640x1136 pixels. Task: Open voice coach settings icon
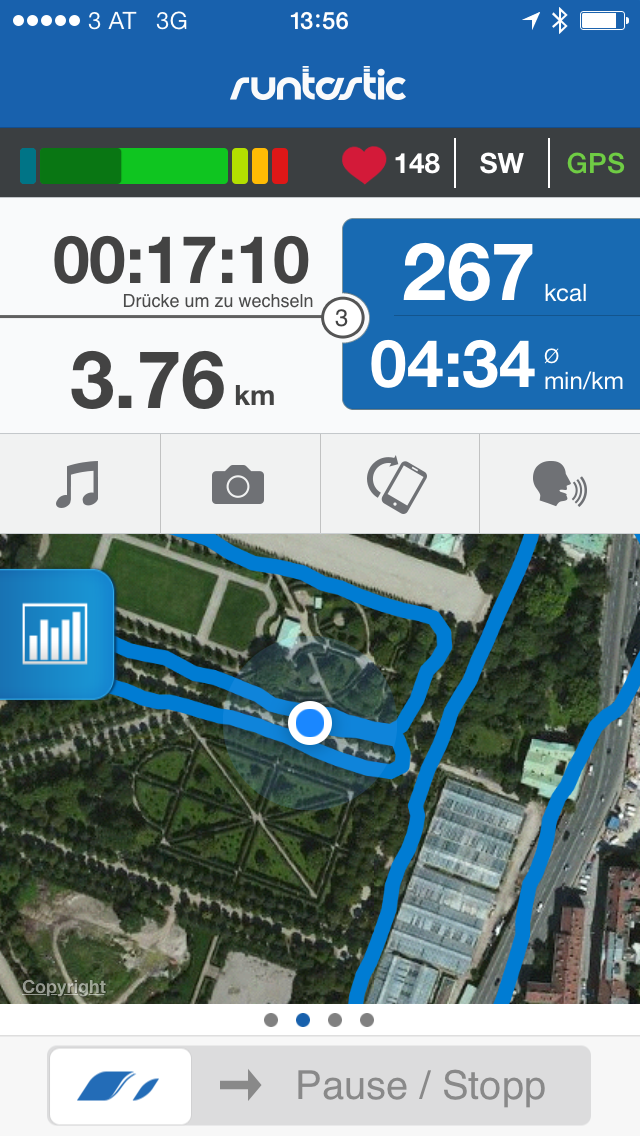click(x=559, y=484)
